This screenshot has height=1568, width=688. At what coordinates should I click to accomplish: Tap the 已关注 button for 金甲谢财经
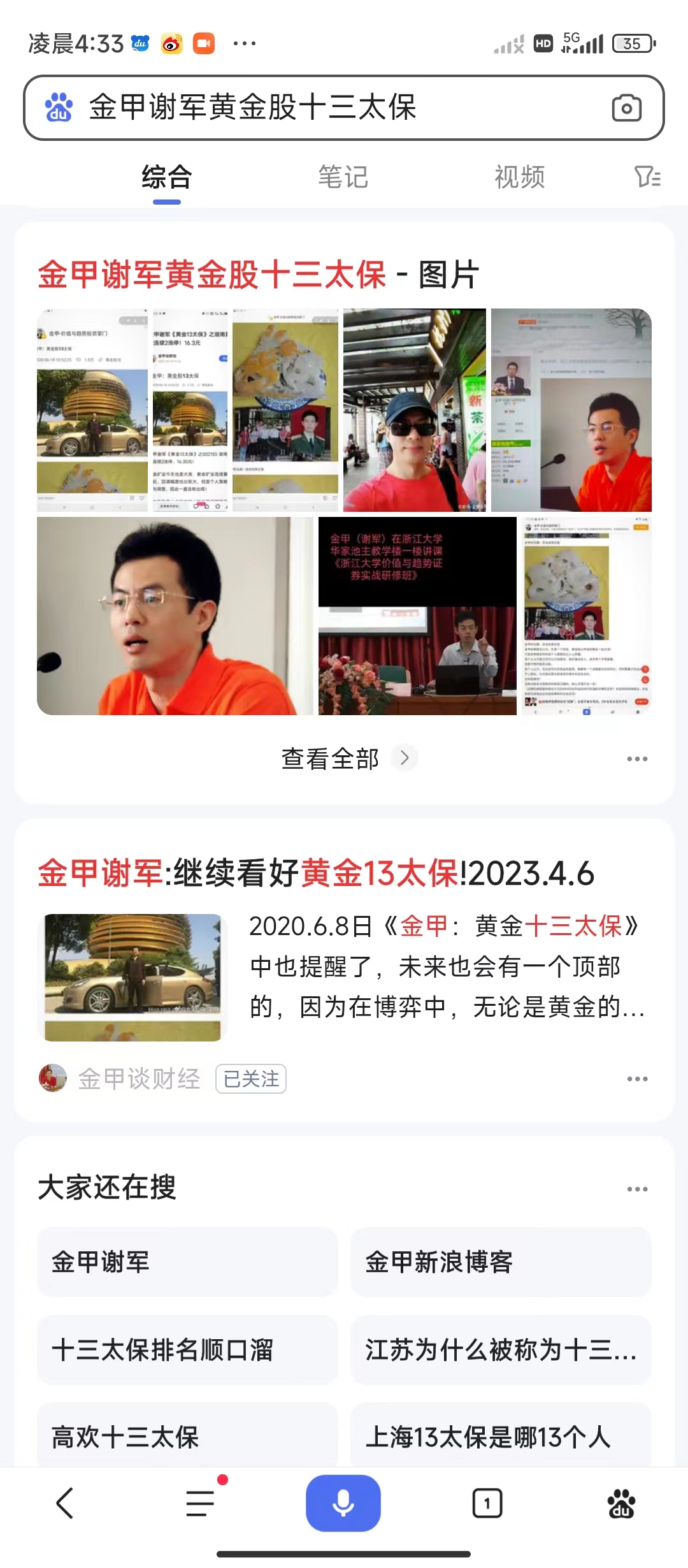[x=251, y=1079]
